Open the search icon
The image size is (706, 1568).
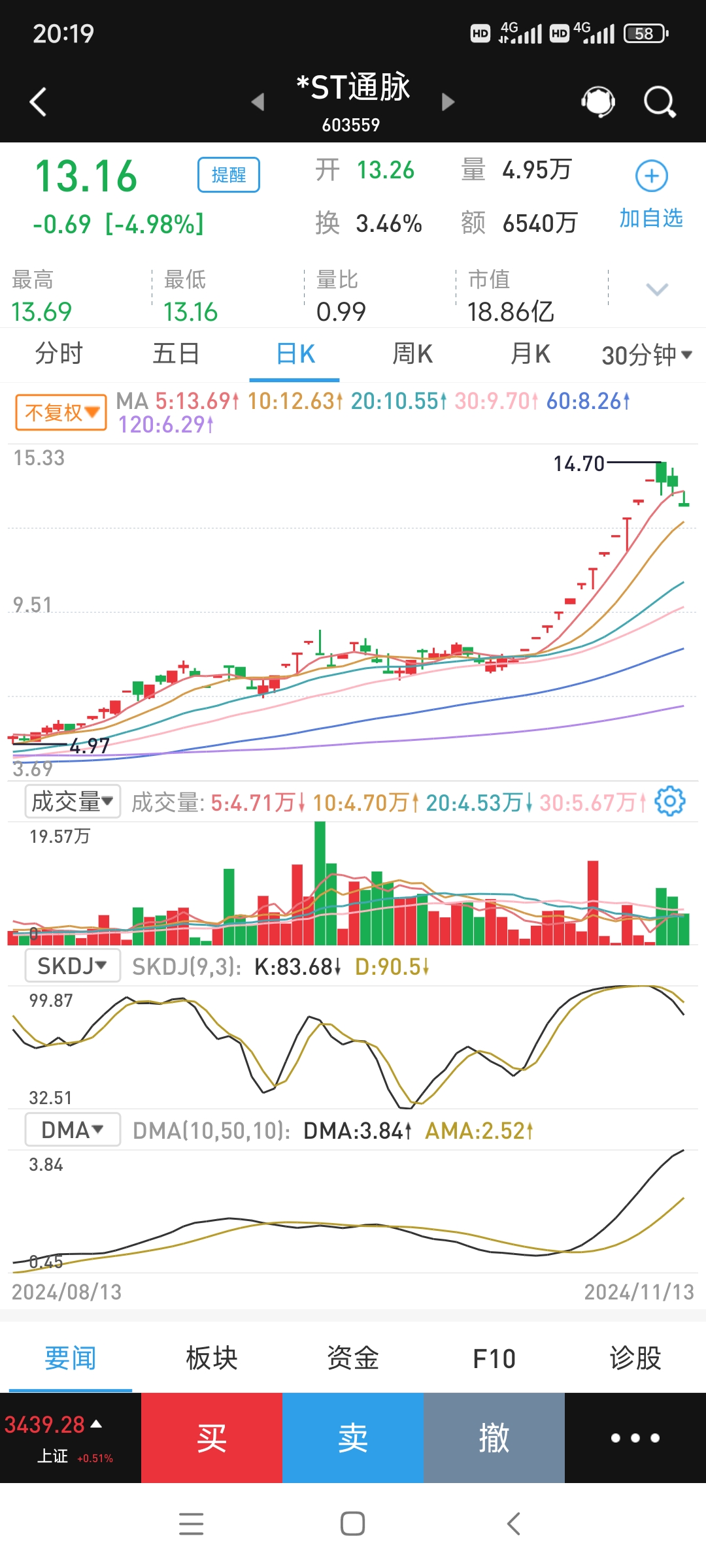(x=659, y=101)
